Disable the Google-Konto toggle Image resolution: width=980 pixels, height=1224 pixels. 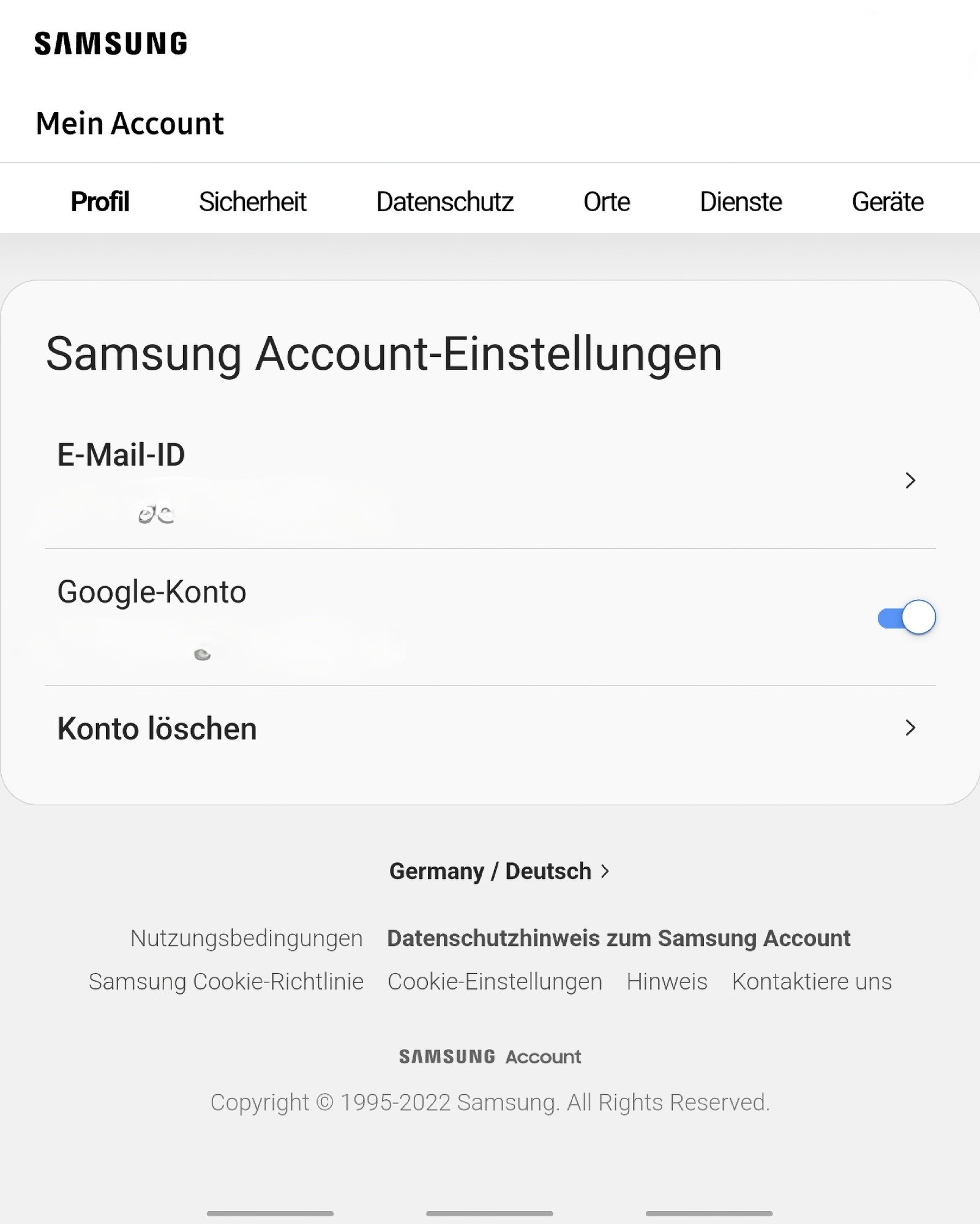(905, 618)
